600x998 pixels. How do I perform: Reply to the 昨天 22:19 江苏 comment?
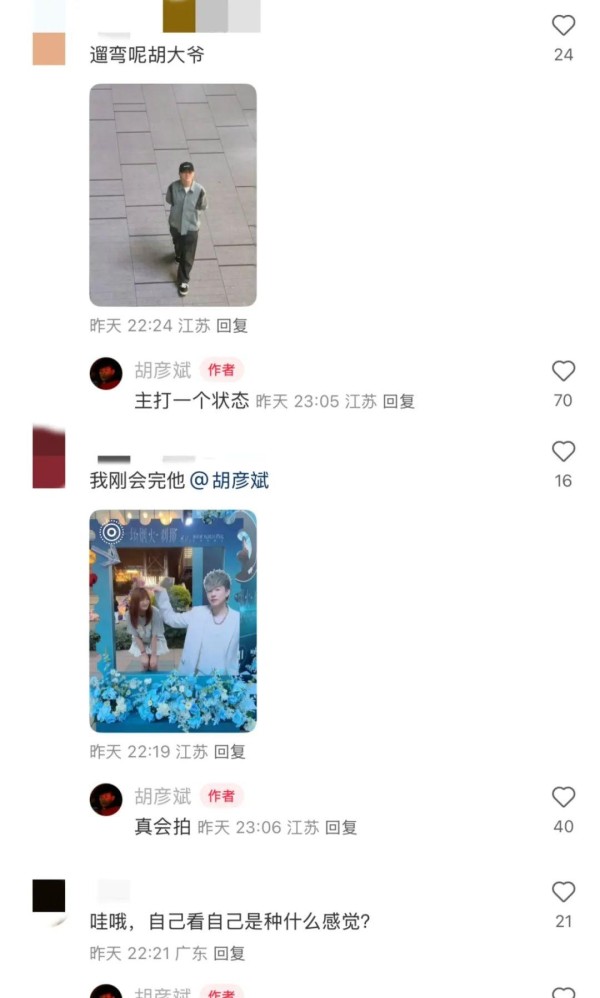[x=230, y=752]
